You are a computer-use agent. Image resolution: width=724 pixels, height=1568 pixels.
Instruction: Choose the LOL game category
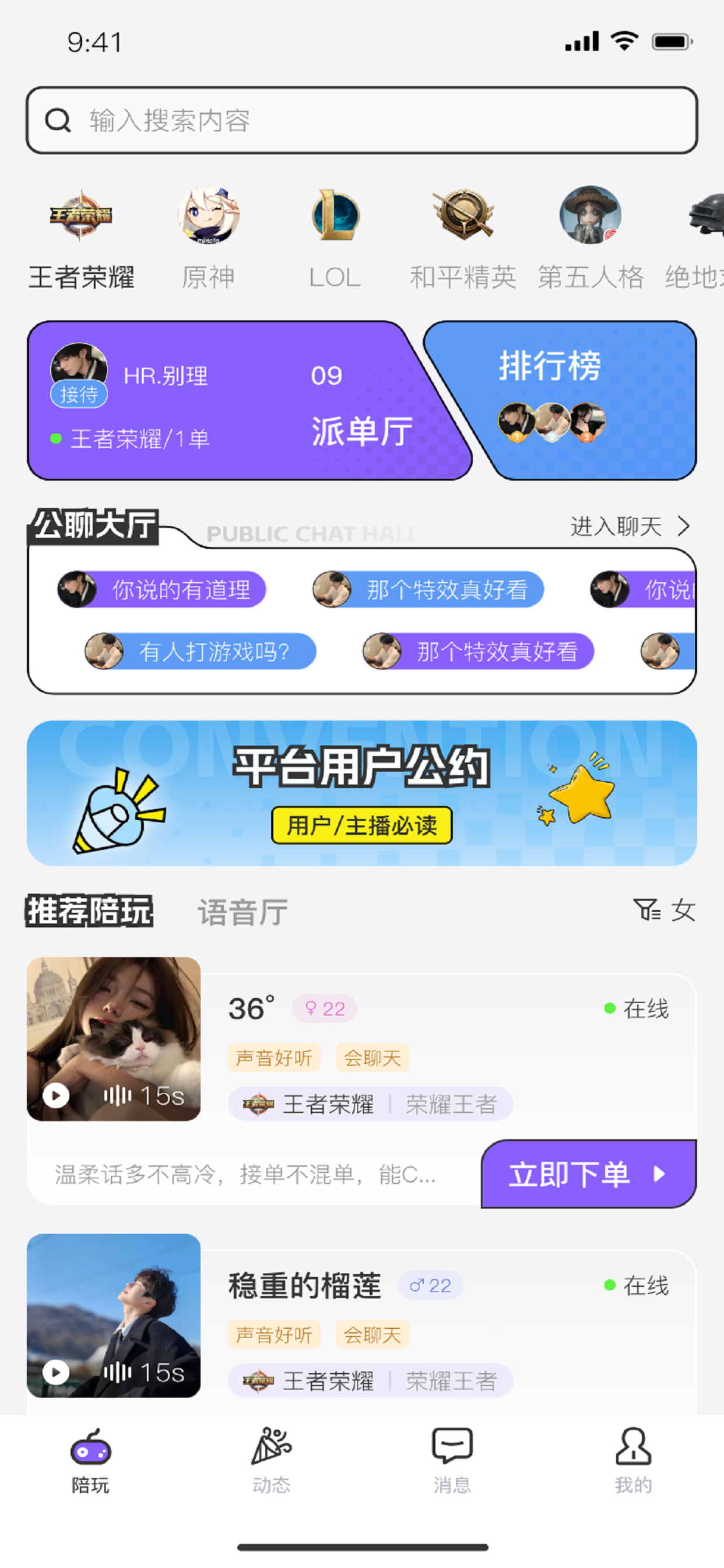(335, 237)
